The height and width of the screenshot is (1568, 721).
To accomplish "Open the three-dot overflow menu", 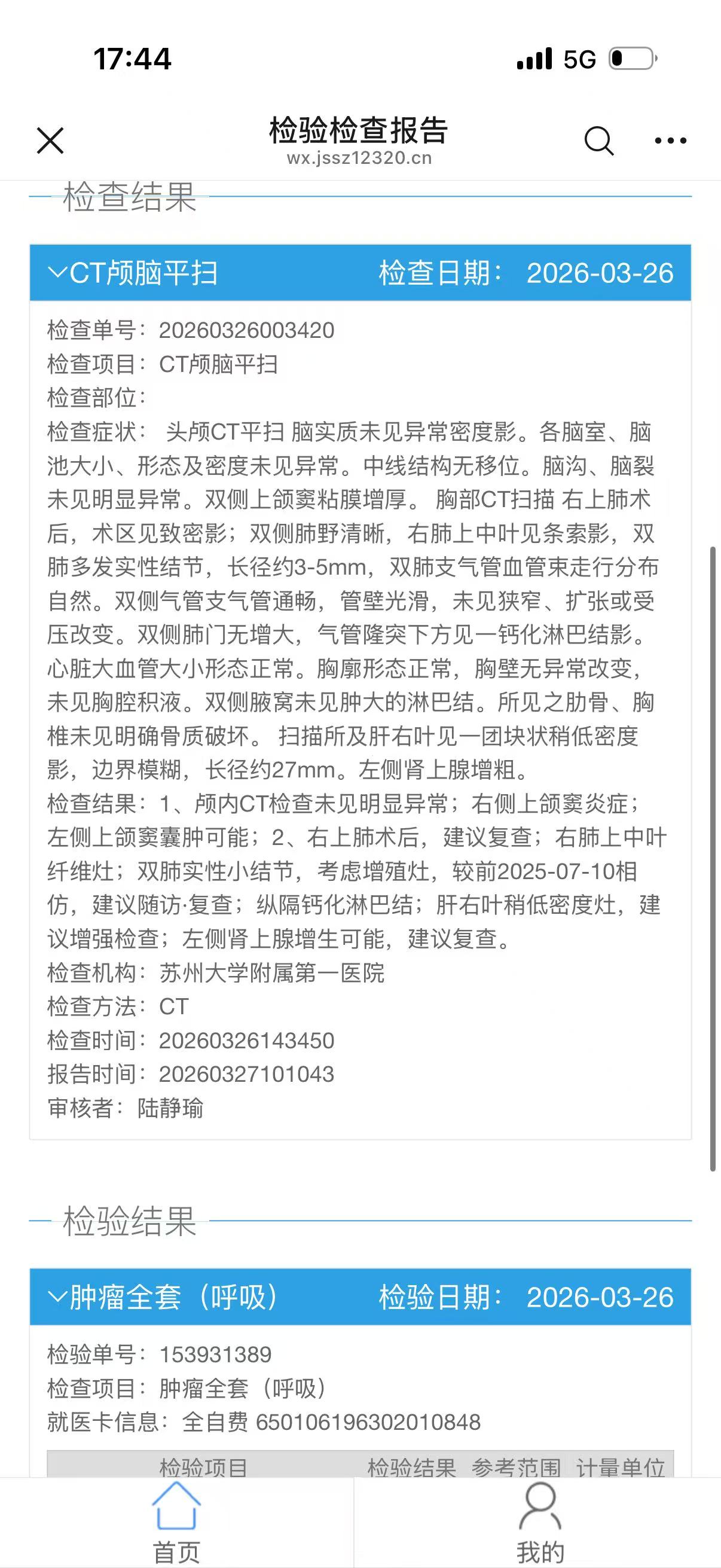I will click(x=670, y=141).
